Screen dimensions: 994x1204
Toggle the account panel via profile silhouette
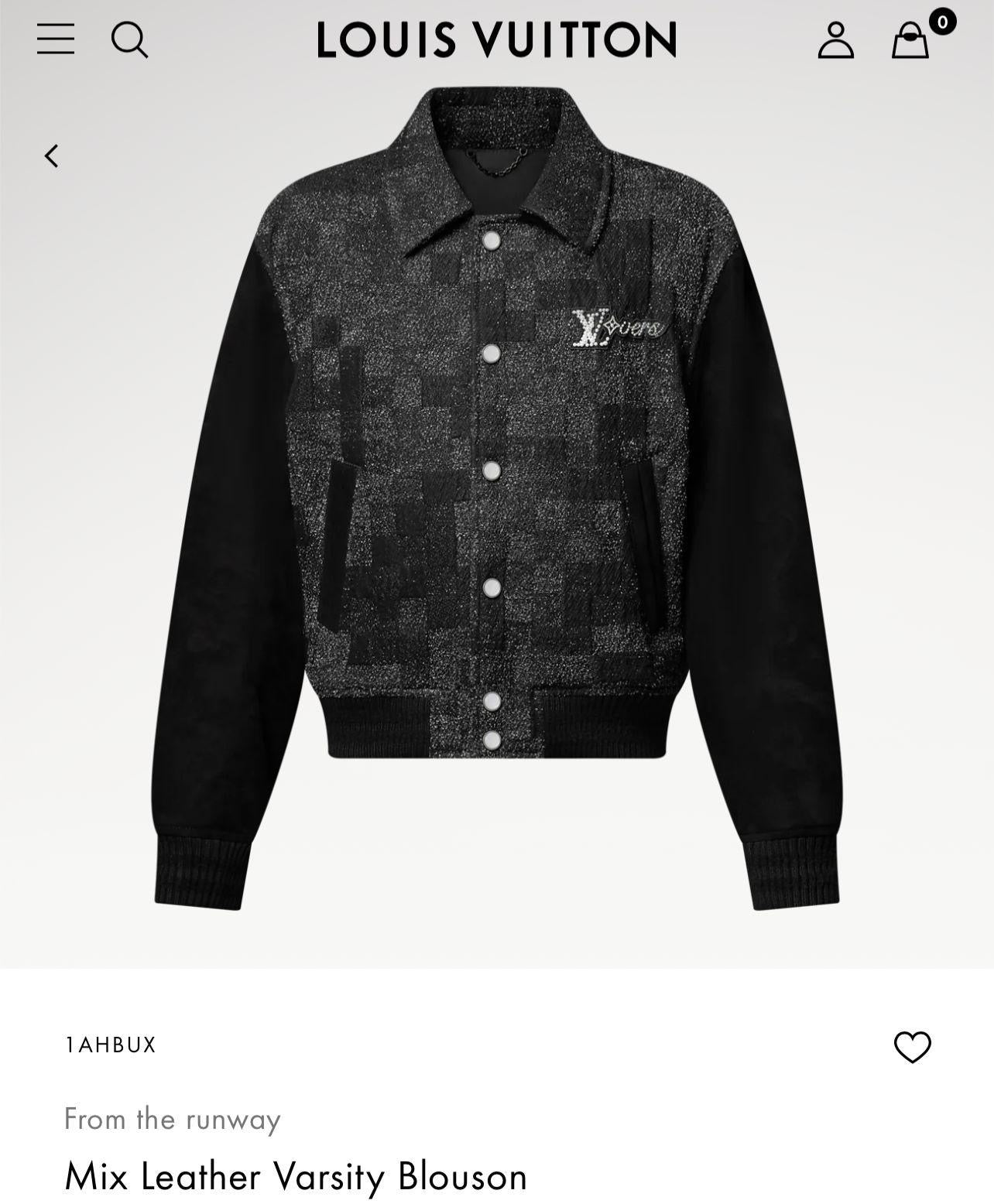point(837,41)
